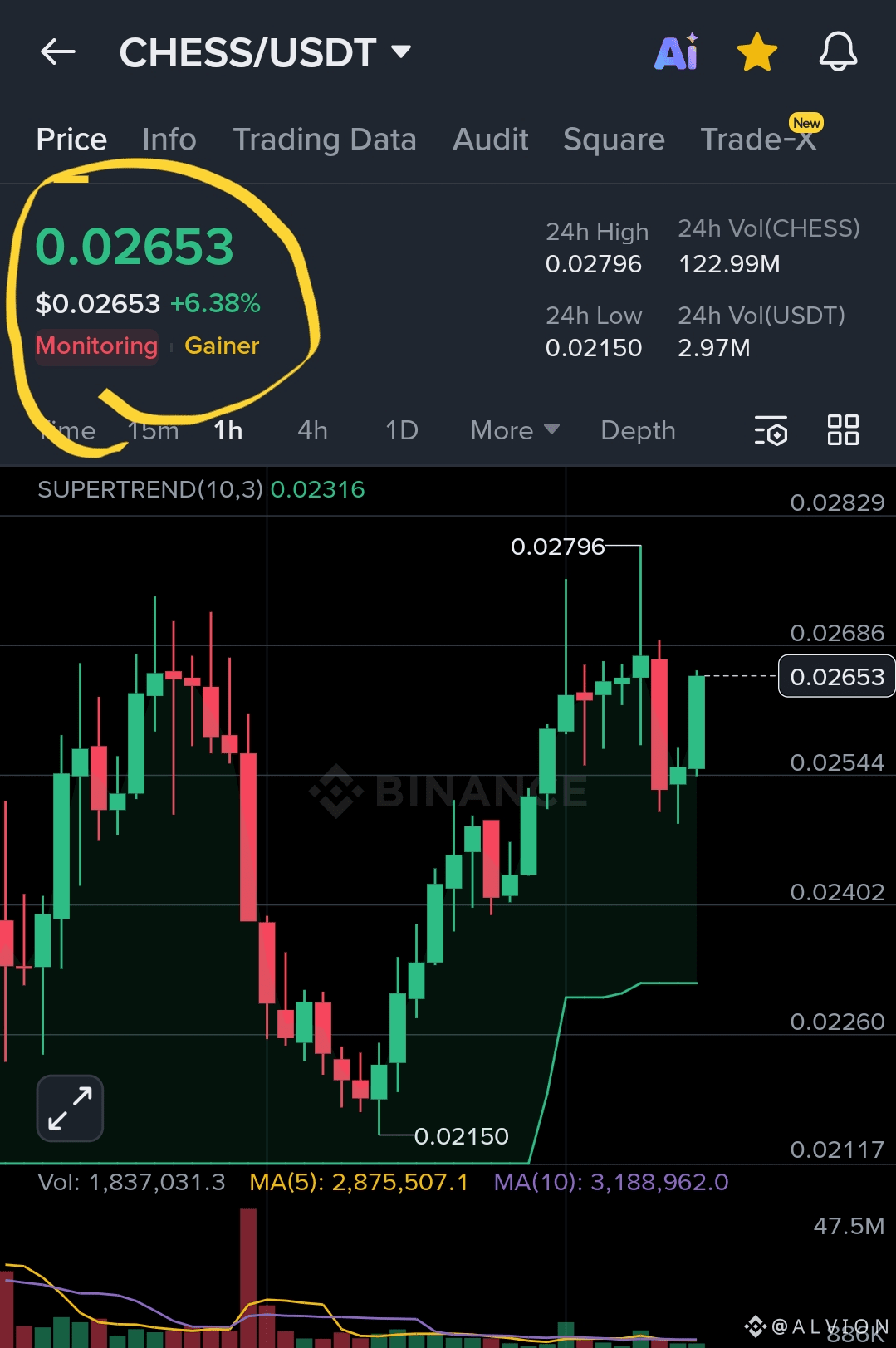Image resolution: width=896 pixels, height=1348 pixels.
Task: Expand the More intervals dropdown
Action: [x=515, y=430]
